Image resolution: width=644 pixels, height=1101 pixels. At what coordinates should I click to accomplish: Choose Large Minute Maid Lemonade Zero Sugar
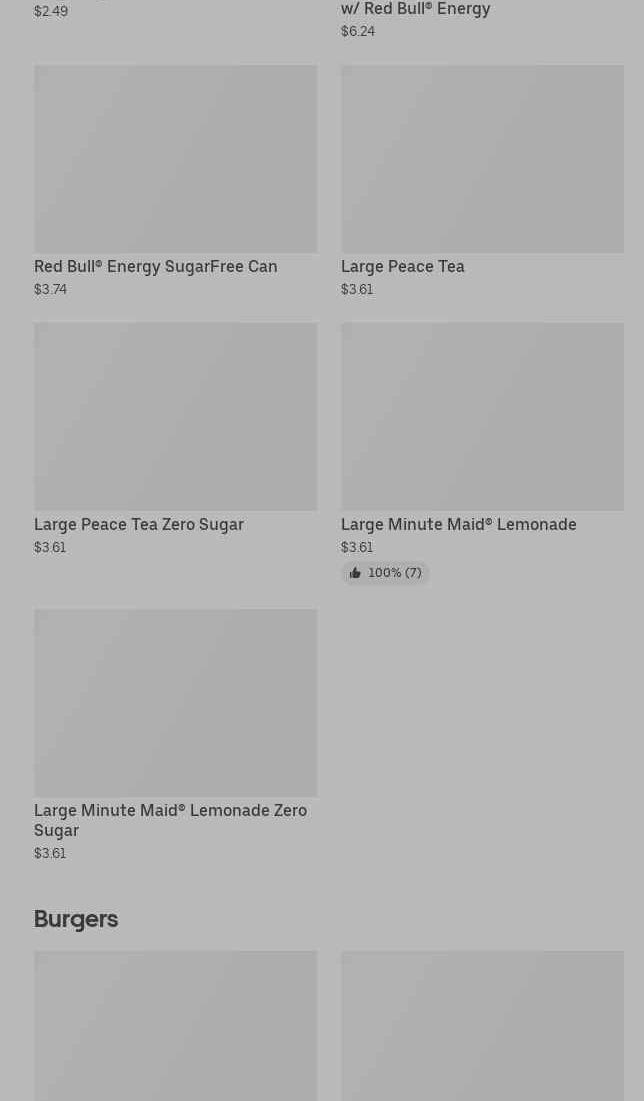(x=175, y=735)
